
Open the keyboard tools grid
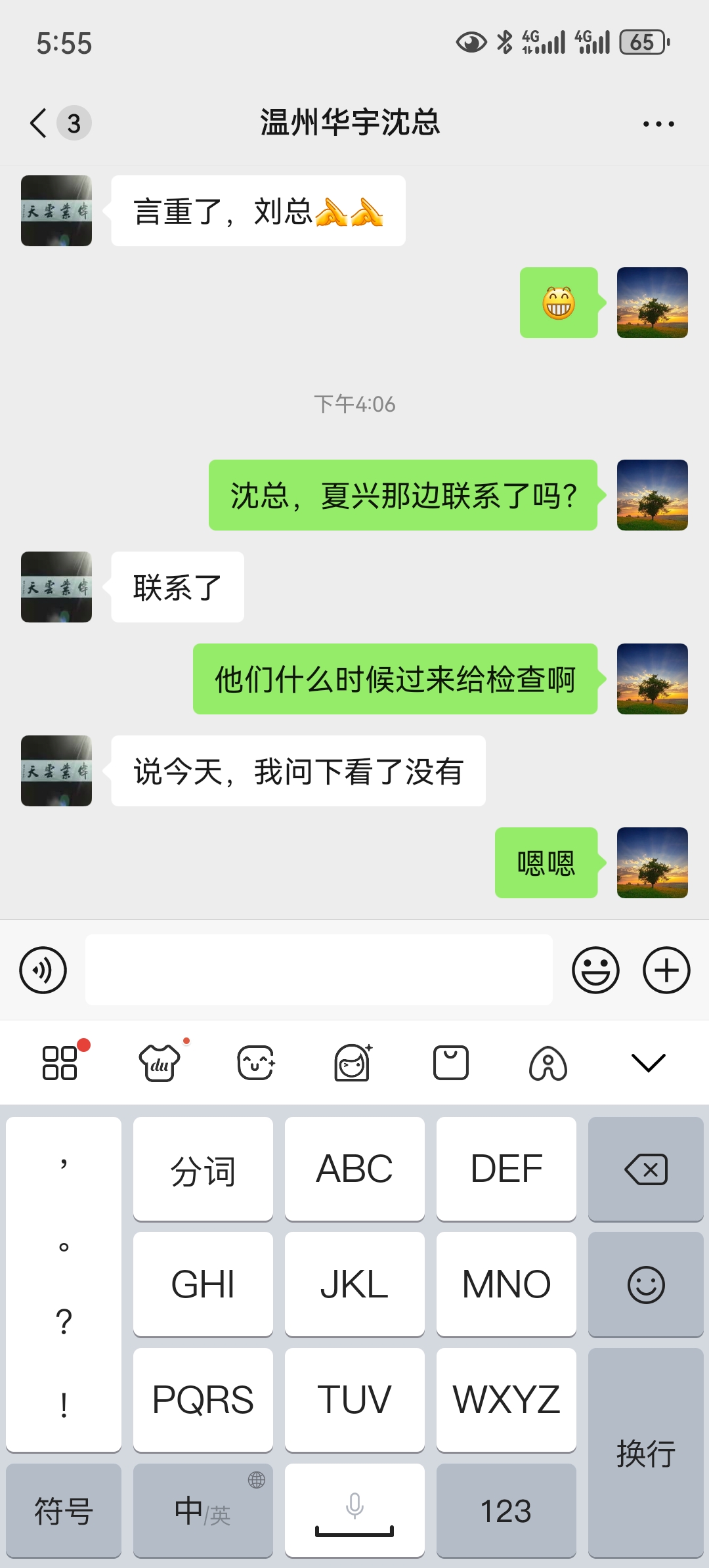(x=60, y=1062)
